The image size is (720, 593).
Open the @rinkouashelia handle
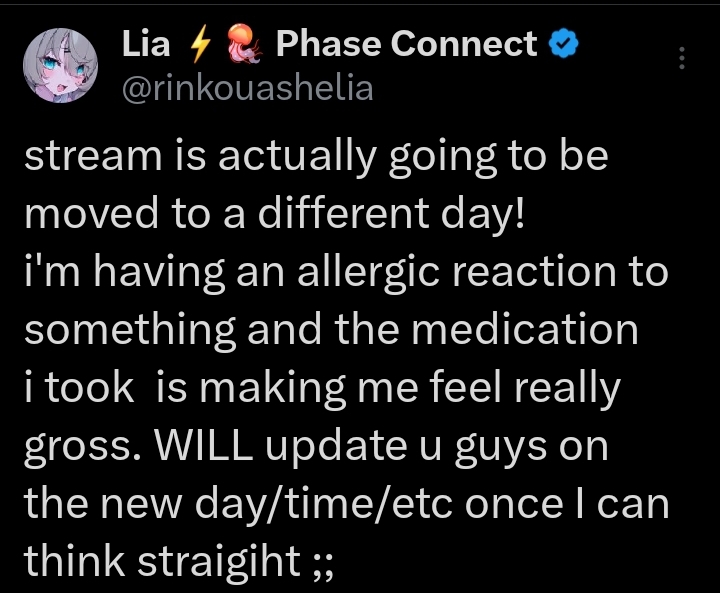(x=247, y=88)
